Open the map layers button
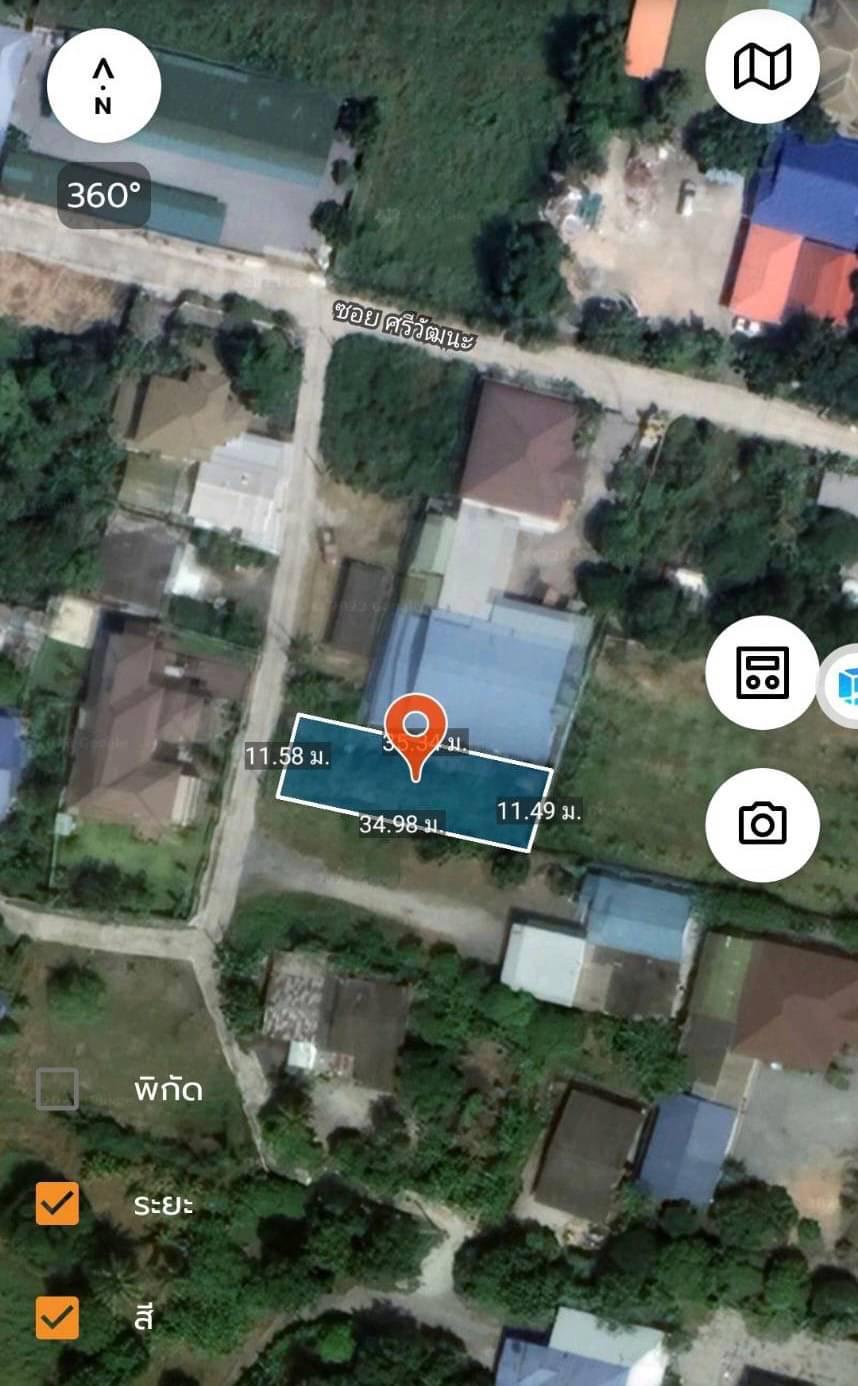 [x=762, y=67]
